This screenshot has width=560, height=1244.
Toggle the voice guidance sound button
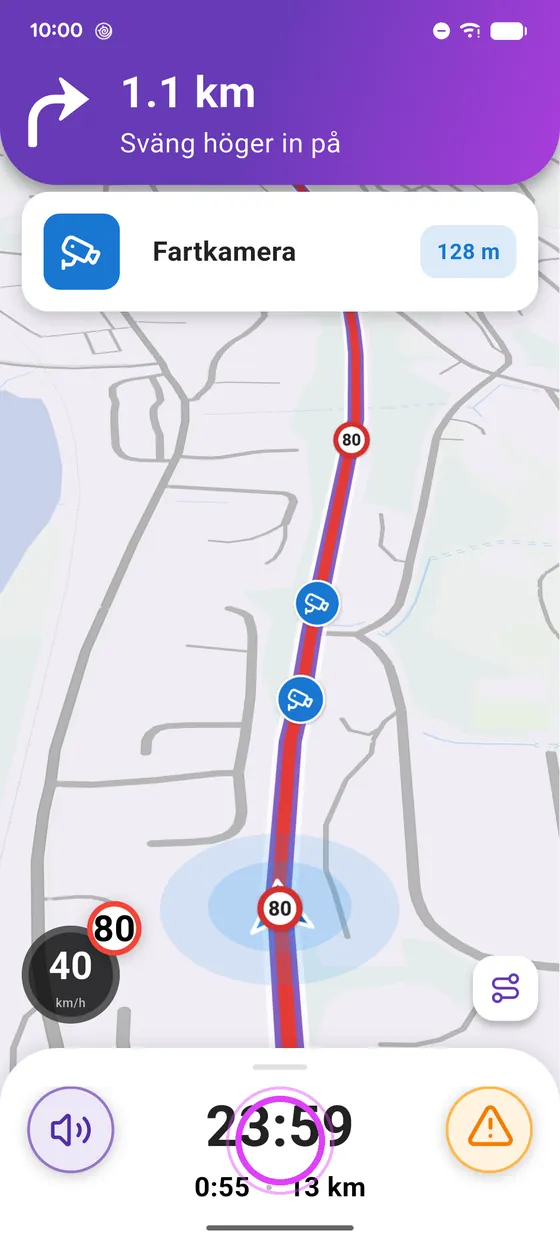coord(70,1129)
